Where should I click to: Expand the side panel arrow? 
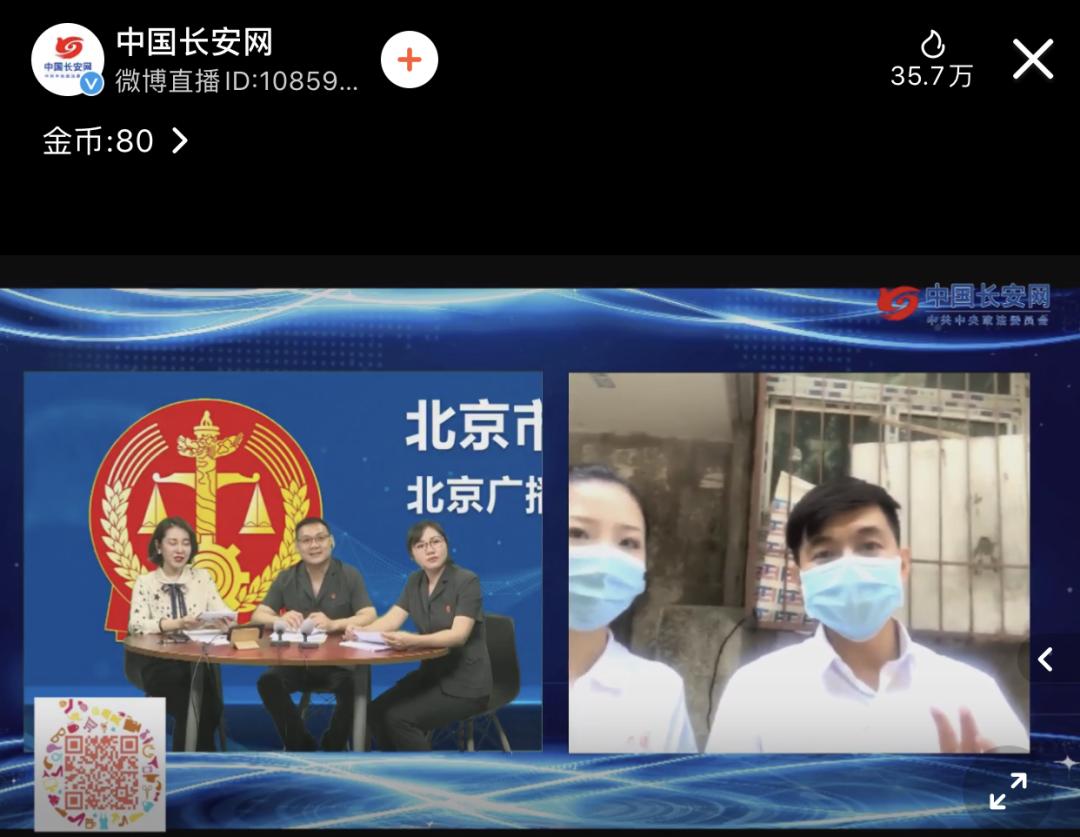[x=1046, y=659]
